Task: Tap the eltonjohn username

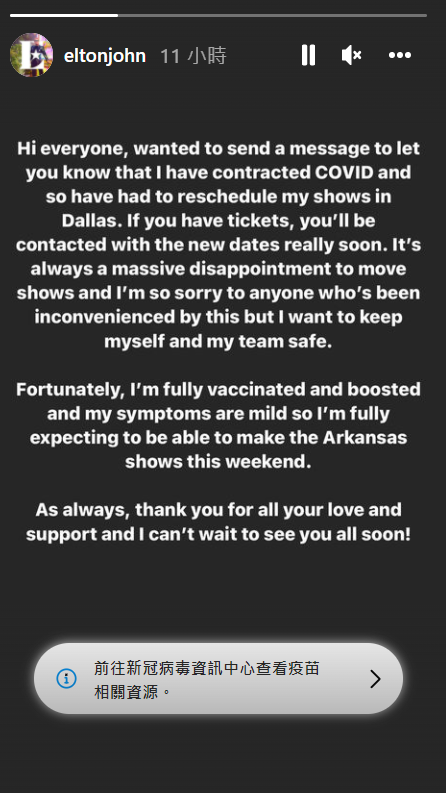Action: coord(105,56)
